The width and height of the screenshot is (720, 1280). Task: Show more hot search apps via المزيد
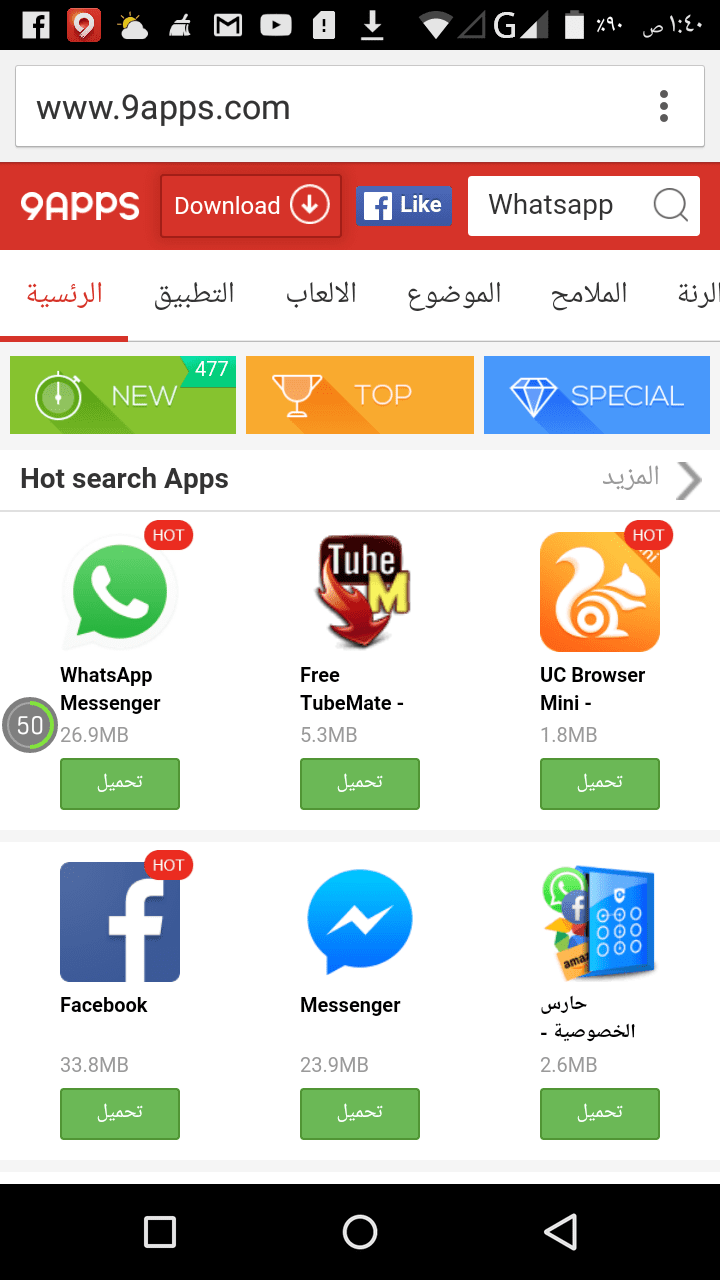(x=650, y=478)
